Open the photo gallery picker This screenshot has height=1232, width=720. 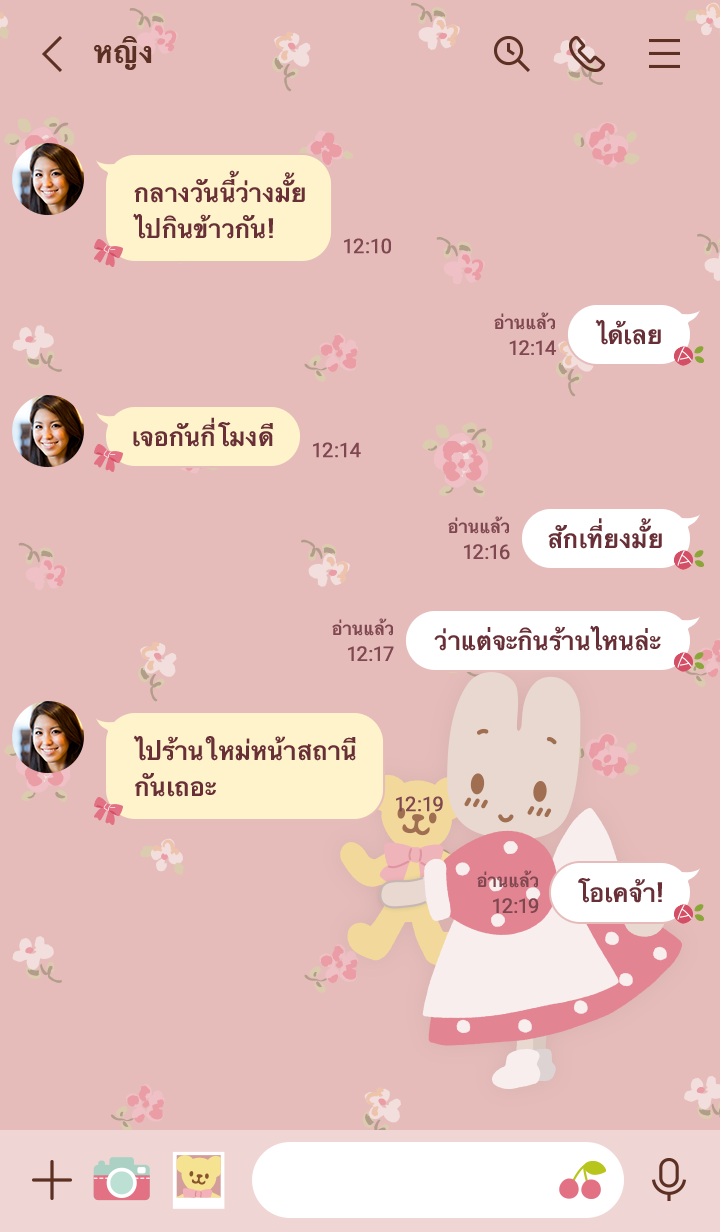pyautogui.click(x=199, y=1180)
